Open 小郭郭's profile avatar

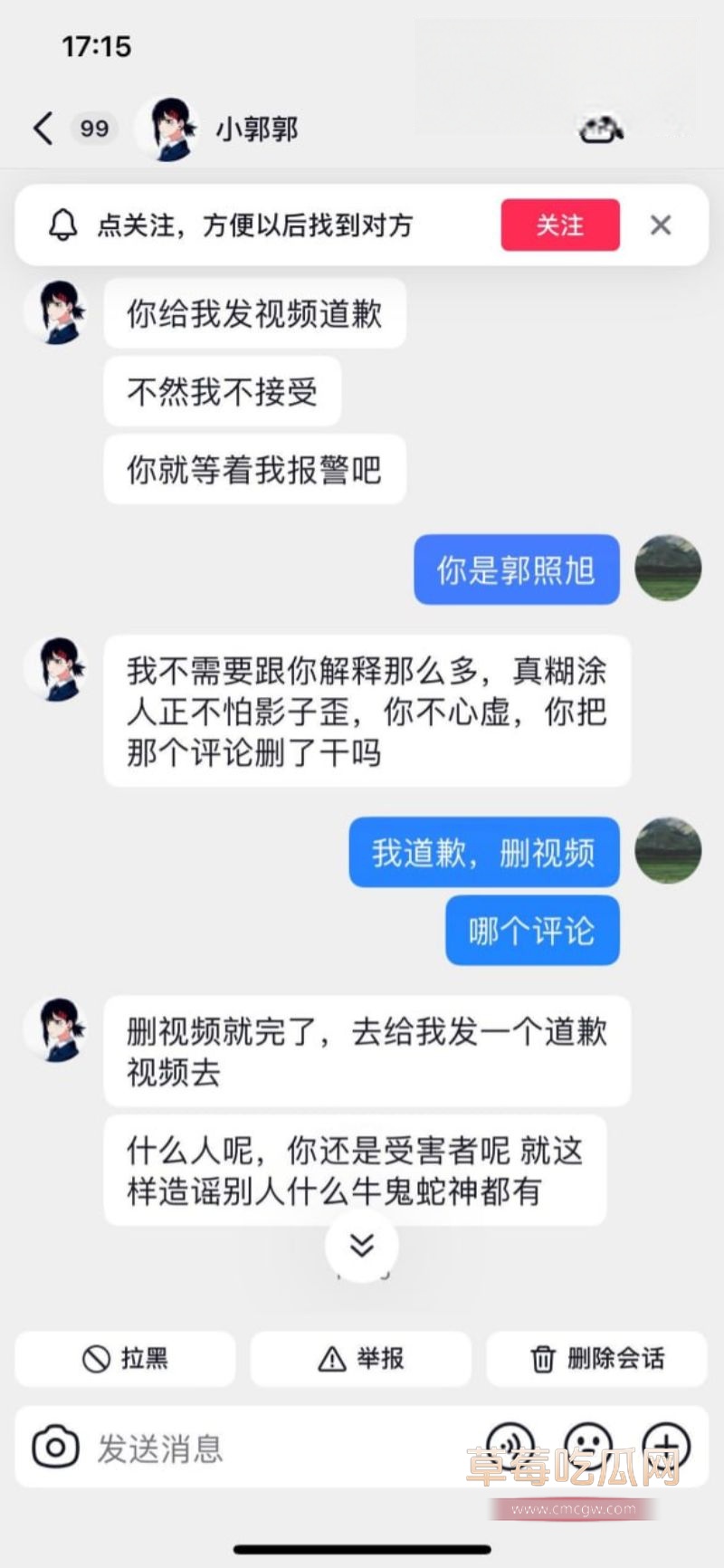(168, 127)
